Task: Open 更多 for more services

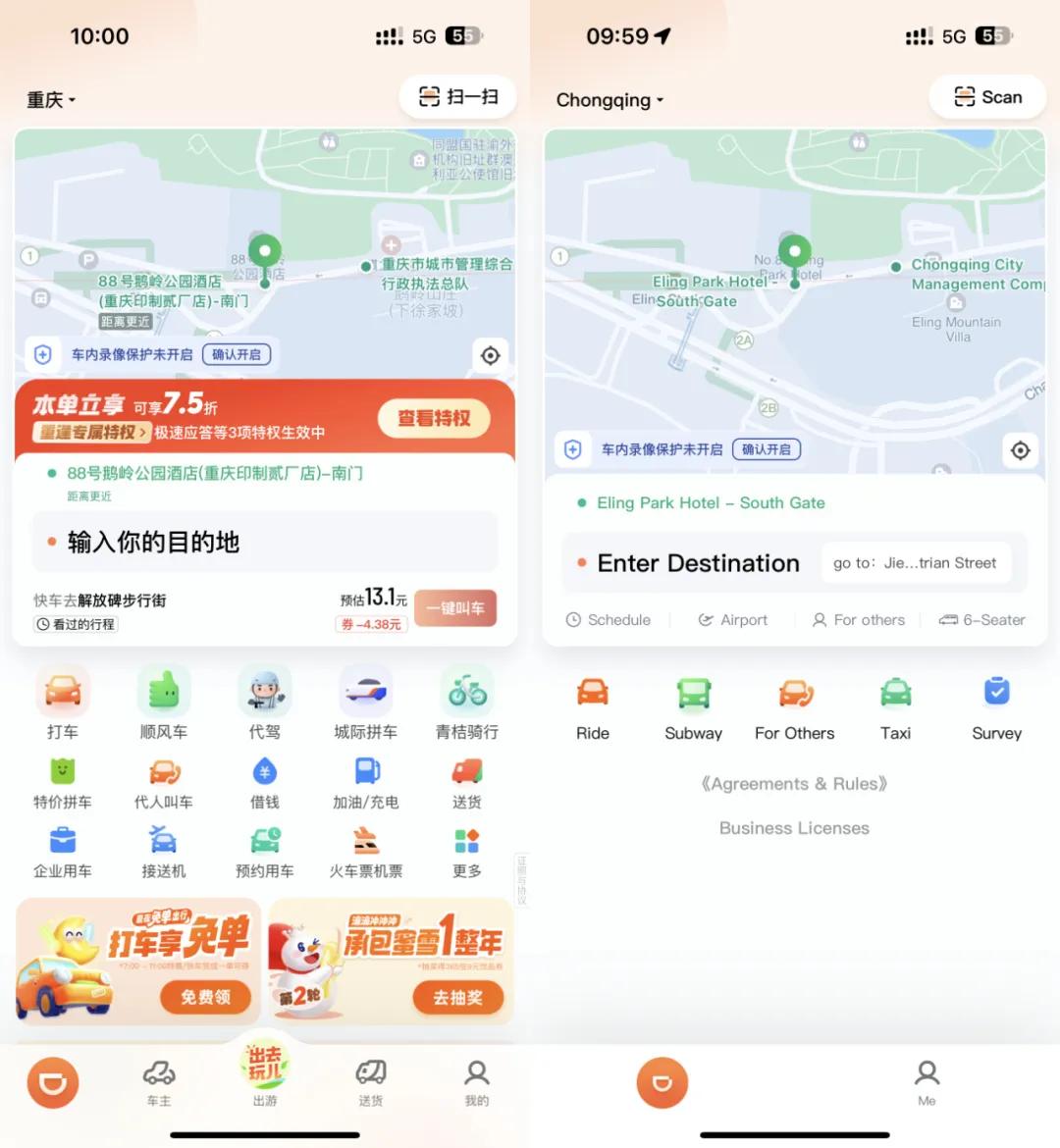Action: [467, 852]
